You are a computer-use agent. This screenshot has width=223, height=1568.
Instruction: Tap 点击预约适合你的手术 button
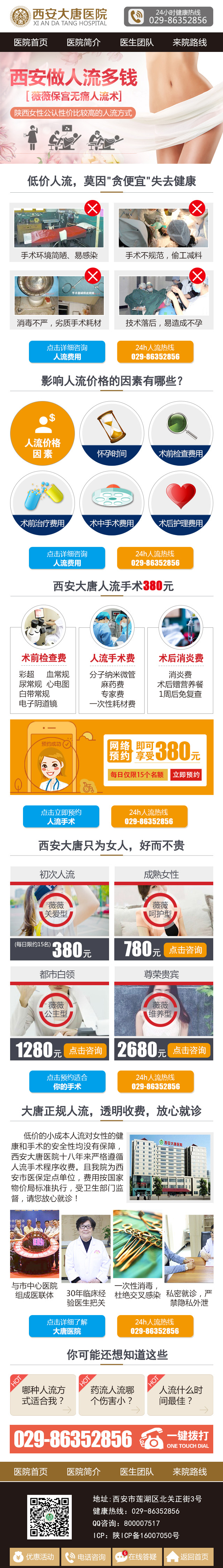(67, 1082)
